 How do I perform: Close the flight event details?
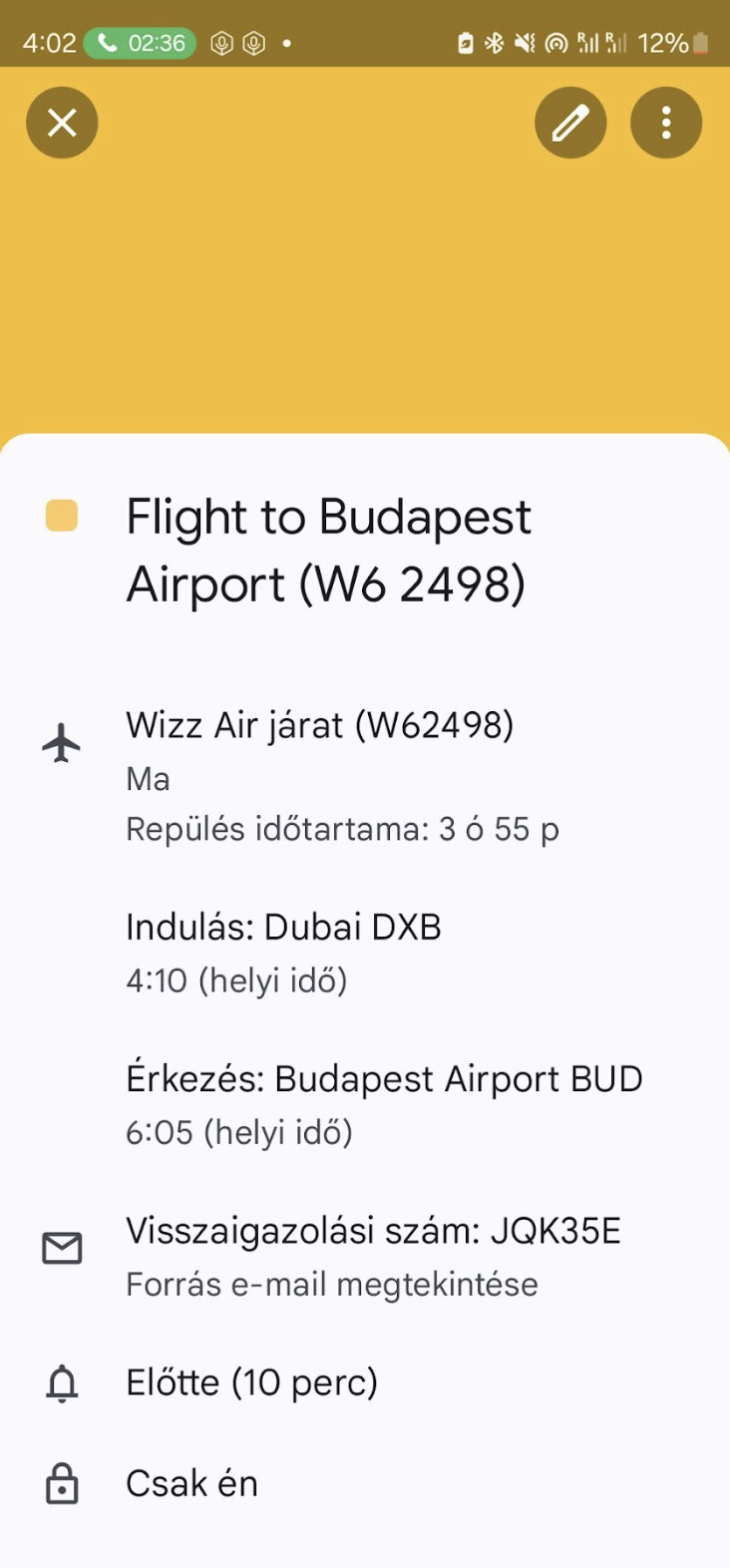click(x=62, y=123)
